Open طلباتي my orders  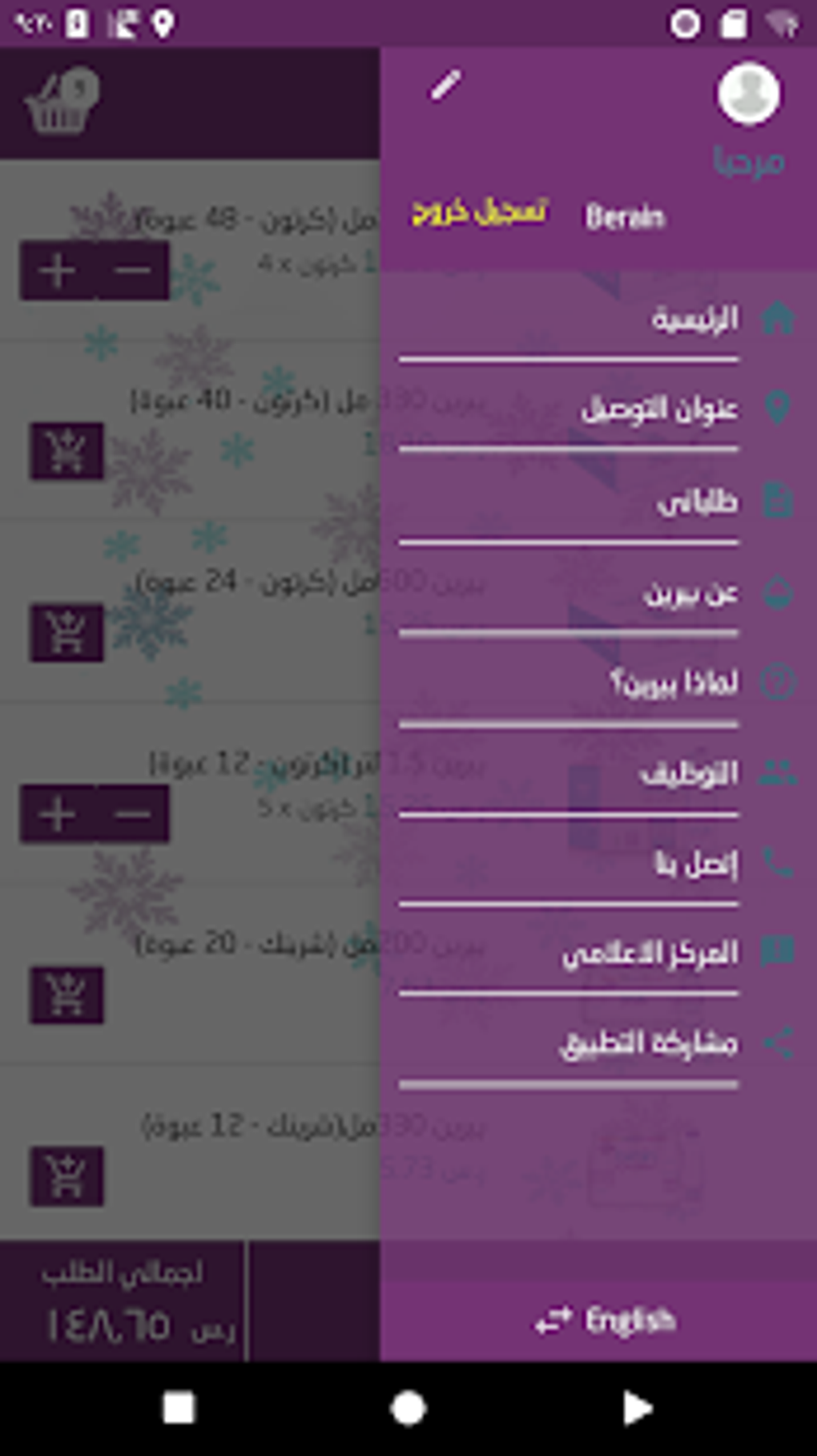click(x=598, y=501)
